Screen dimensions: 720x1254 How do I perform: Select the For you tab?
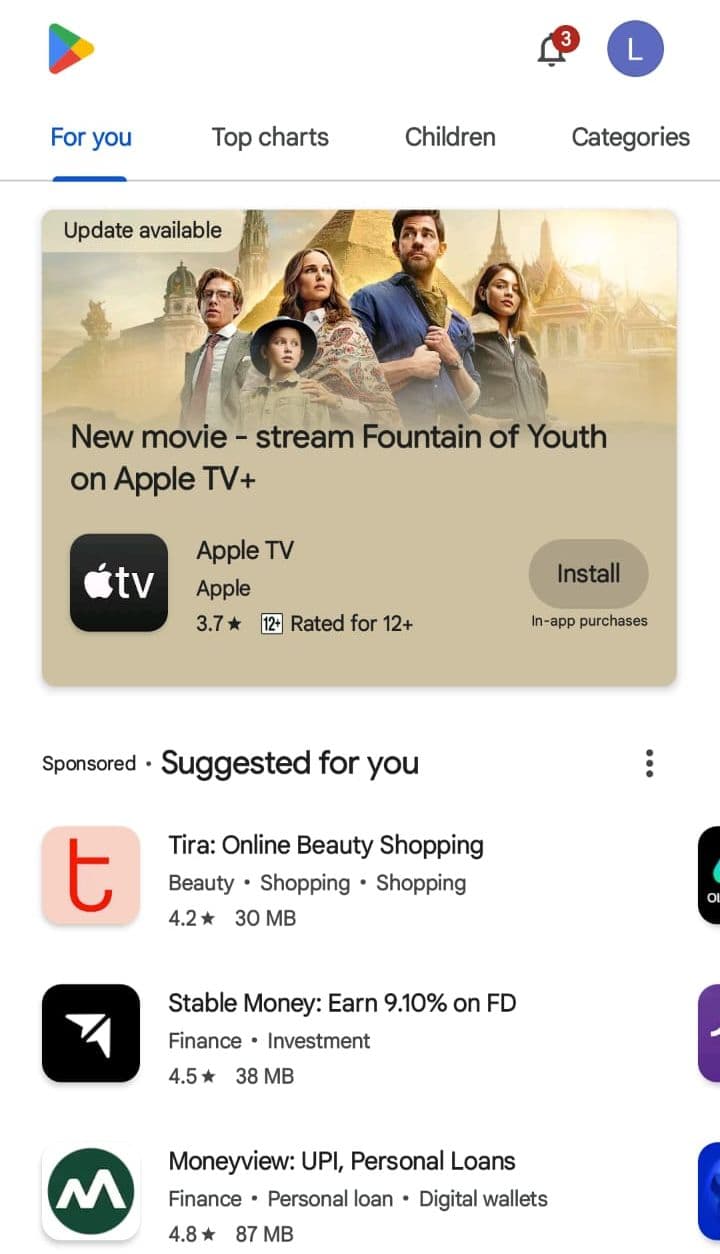(x=91, y=138)
